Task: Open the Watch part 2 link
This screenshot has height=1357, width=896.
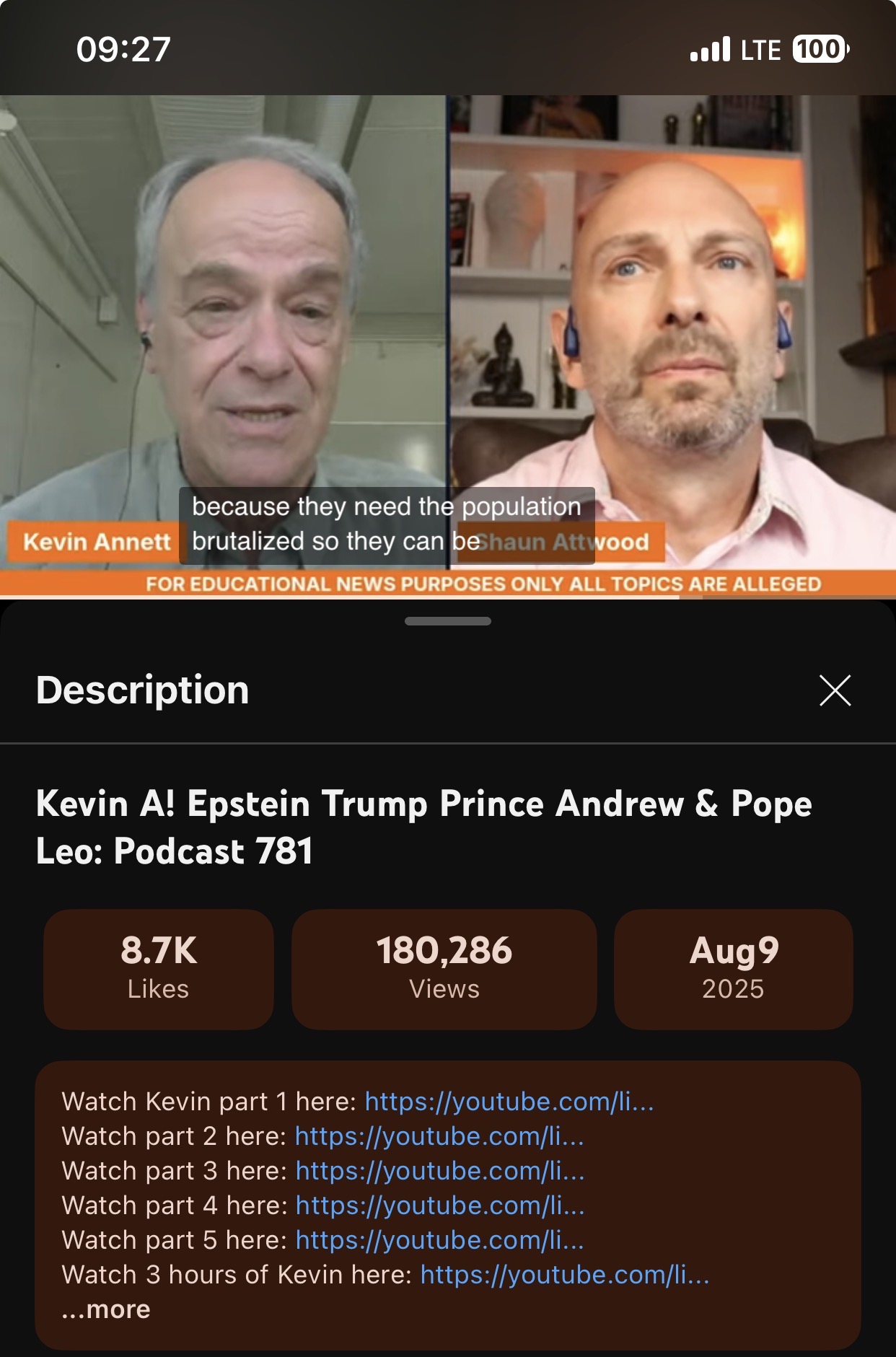Action: tap(439, 1136)
